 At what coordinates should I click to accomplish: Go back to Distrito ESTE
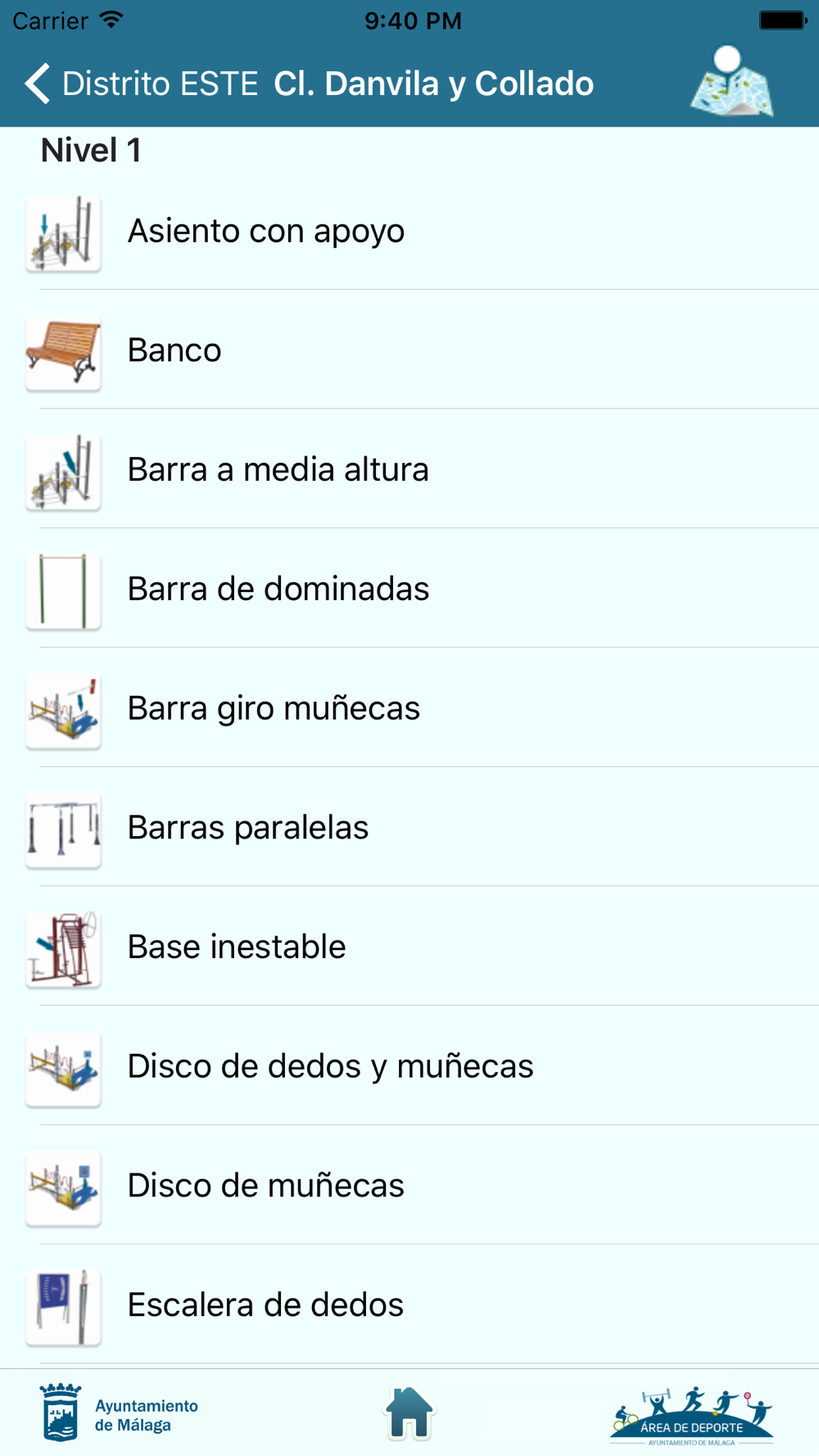tap(141, 84)
